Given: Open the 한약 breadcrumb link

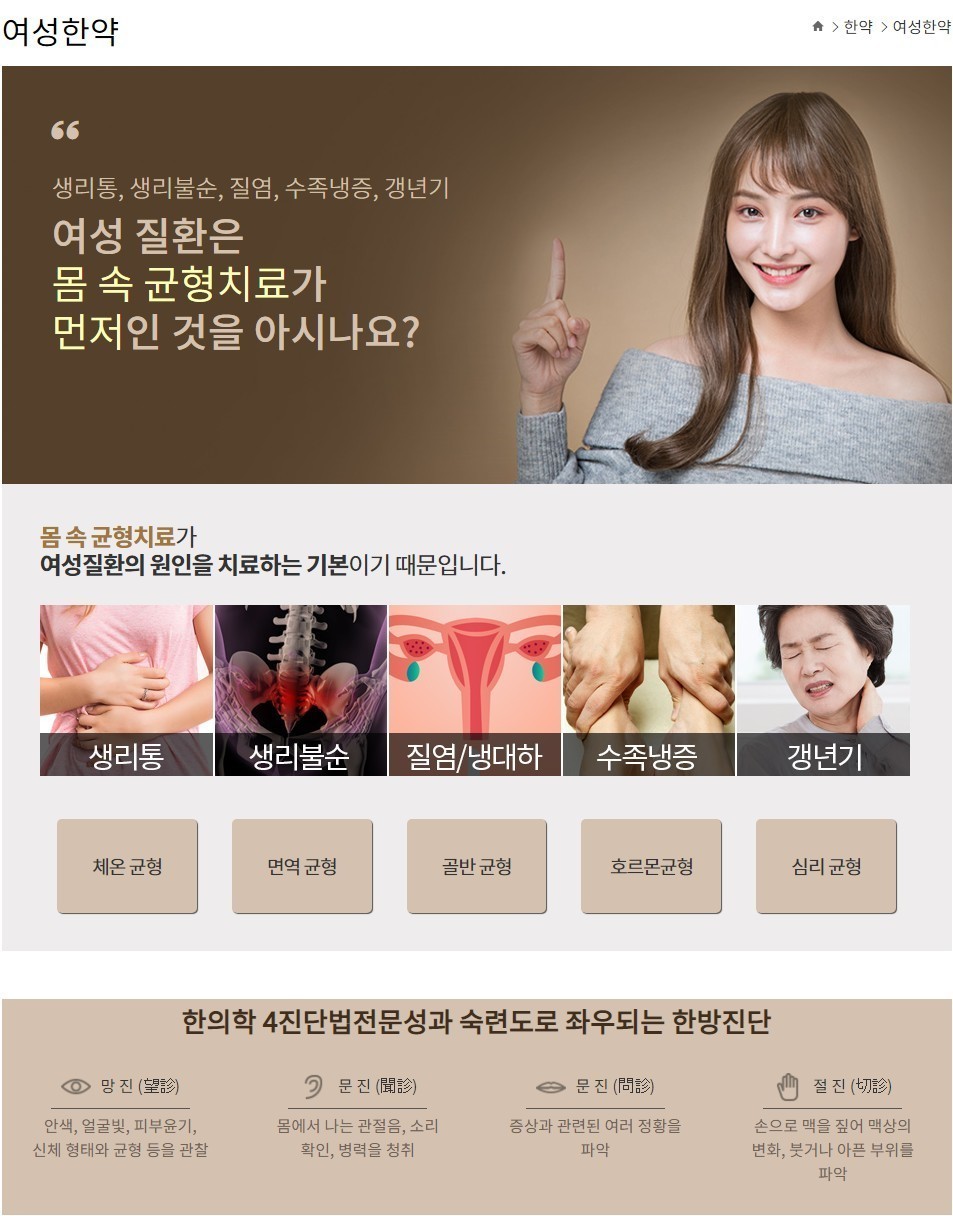Looking at the screenshot, I should (858, 27).
